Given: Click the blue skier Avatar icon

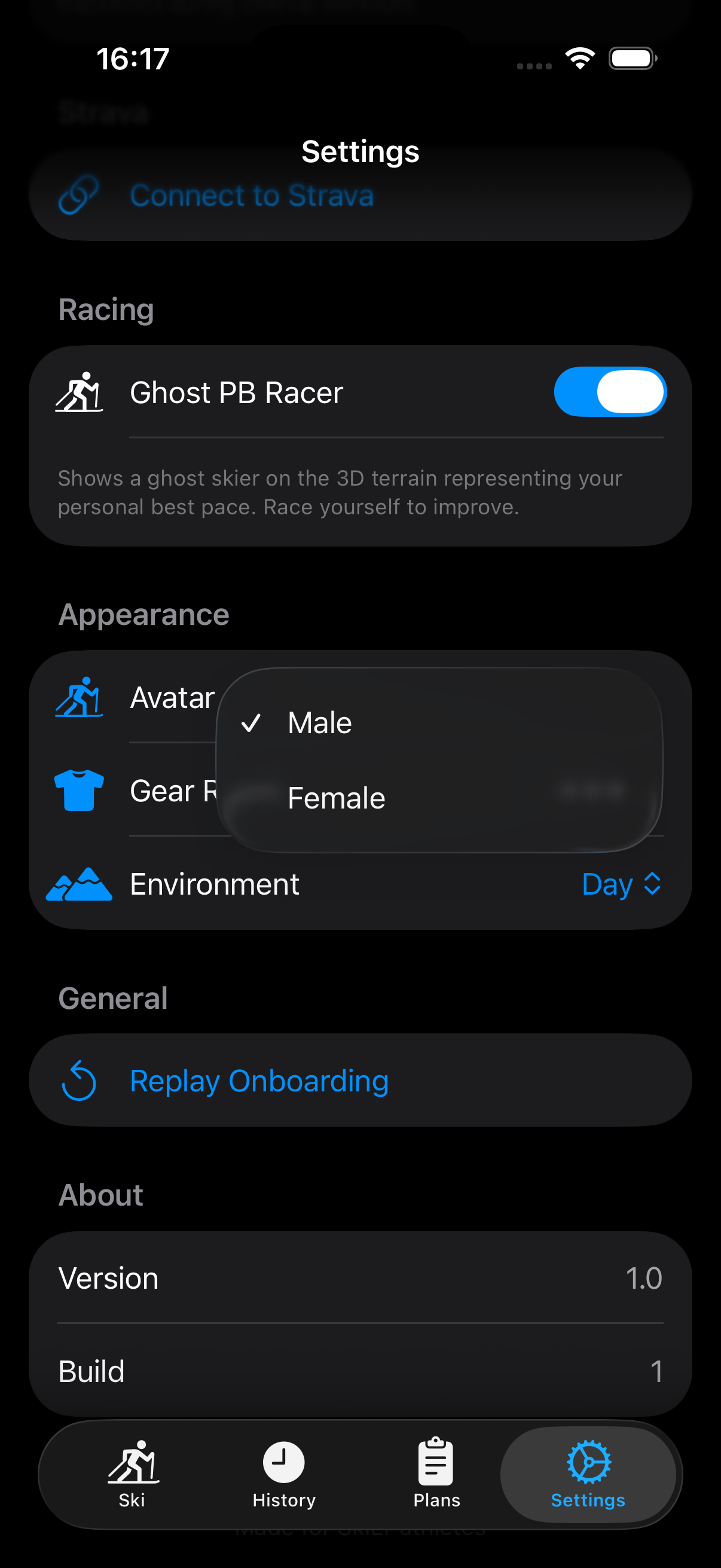Looking at the screenshot, I should click(x=79, y=698).
